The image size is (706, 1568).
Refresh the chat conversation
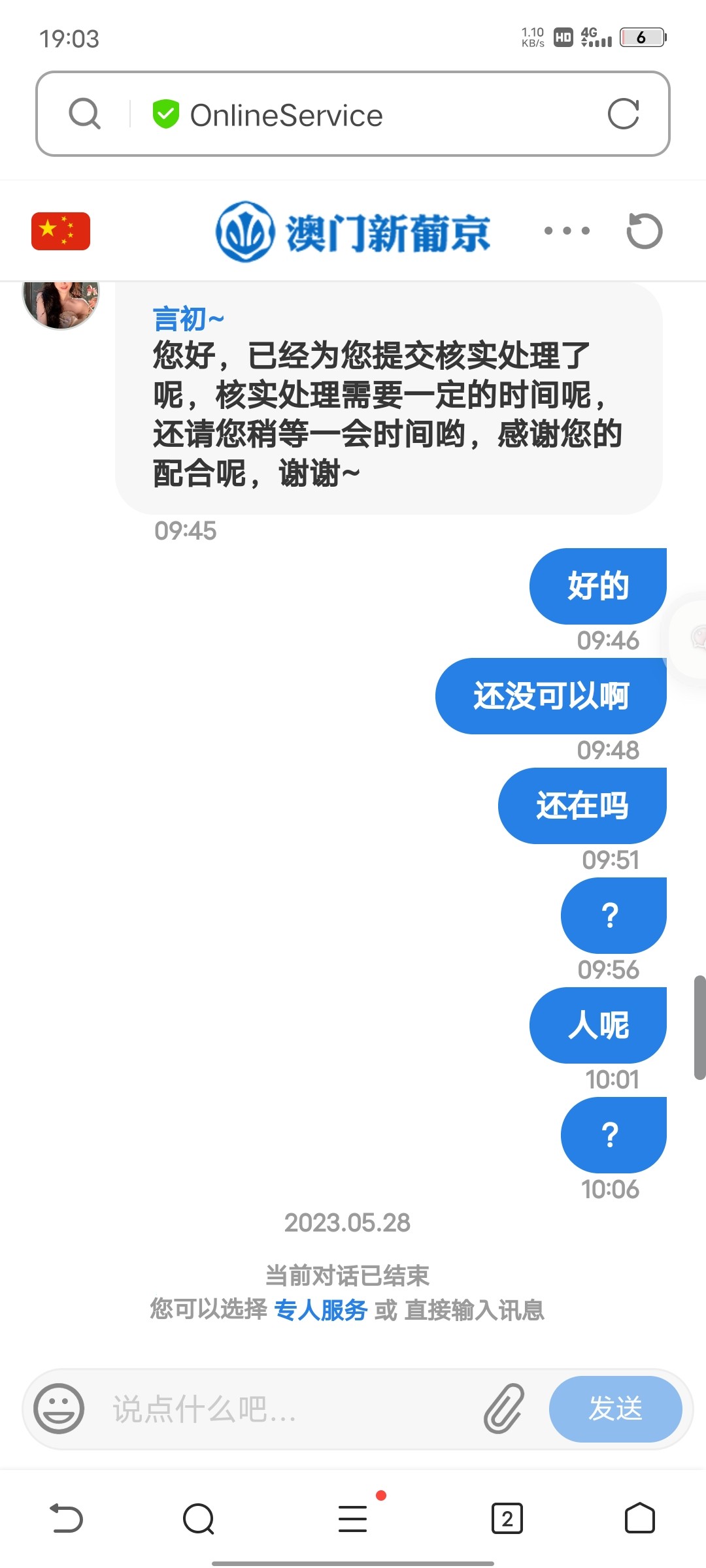(645, 231)
